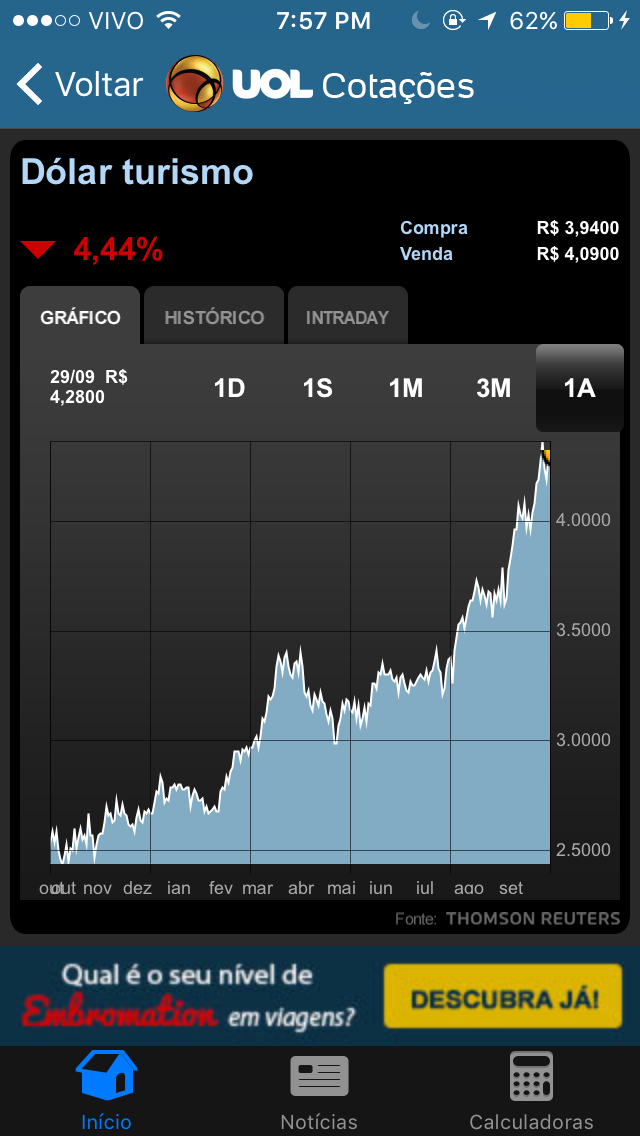Tap the Descubra Já ad button
The image size is (640, 1136).
tap(503, 996)
